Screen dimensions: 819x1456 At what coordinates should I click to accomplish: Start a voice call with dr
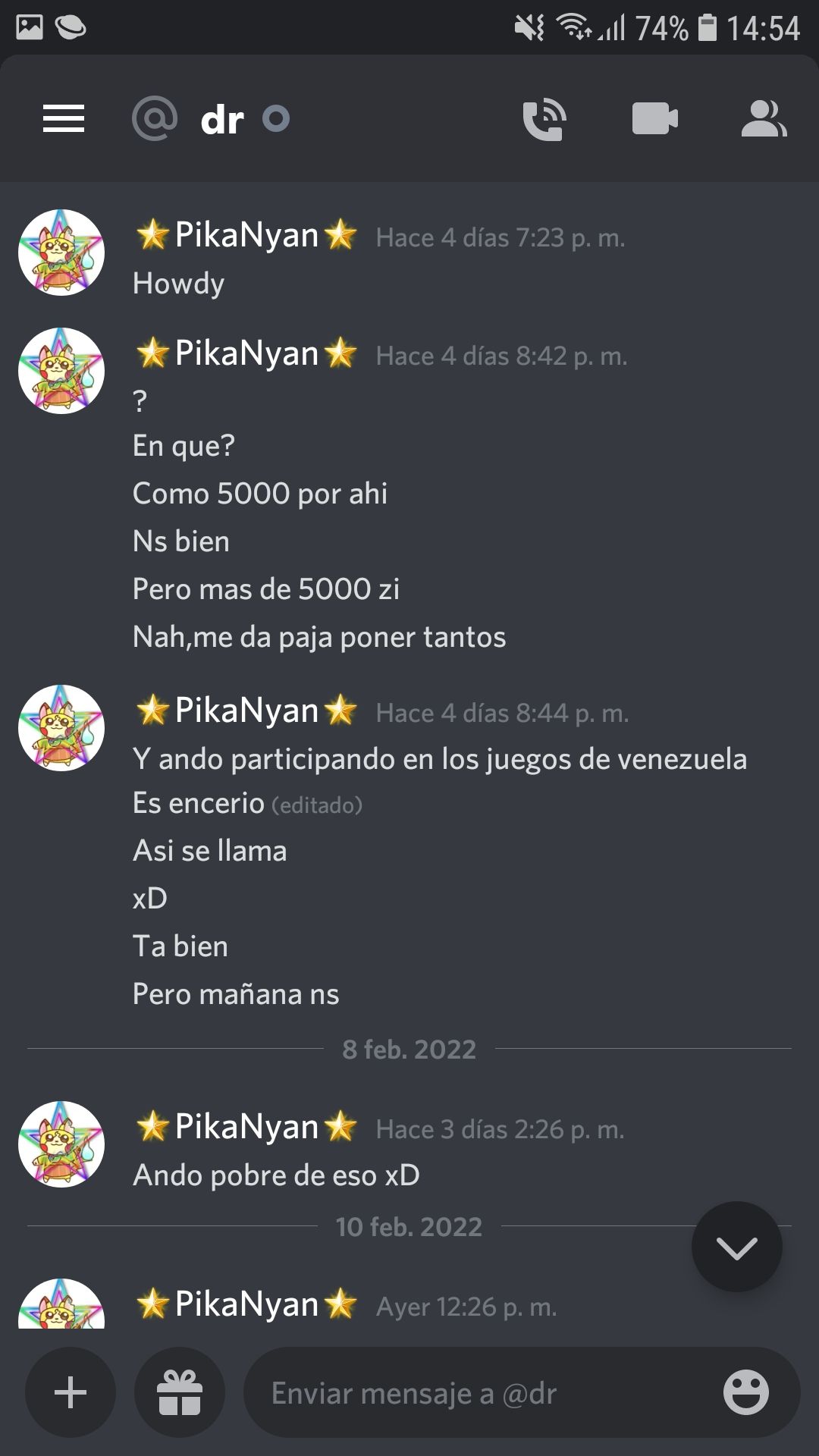(544, 119)
